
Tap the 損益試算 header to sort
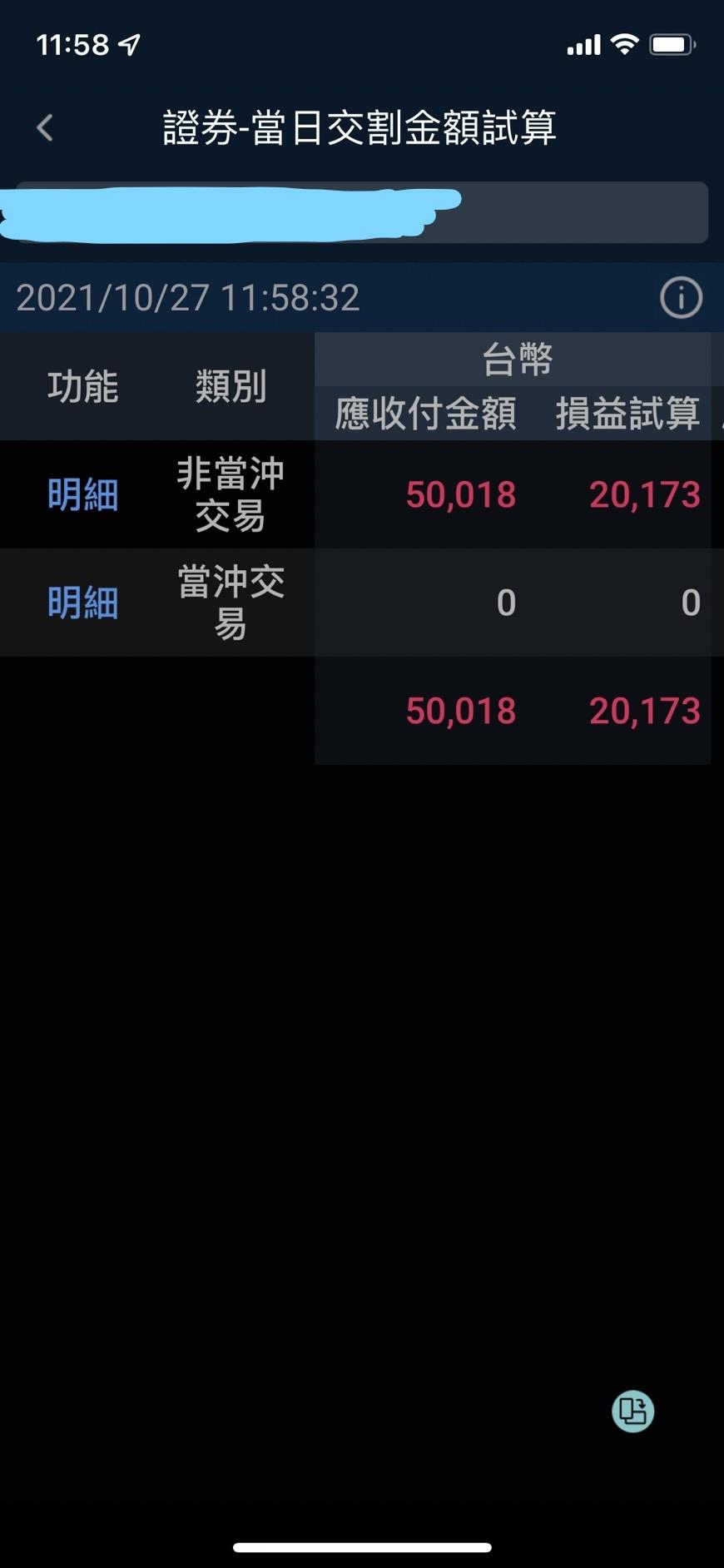pos(628,414)
